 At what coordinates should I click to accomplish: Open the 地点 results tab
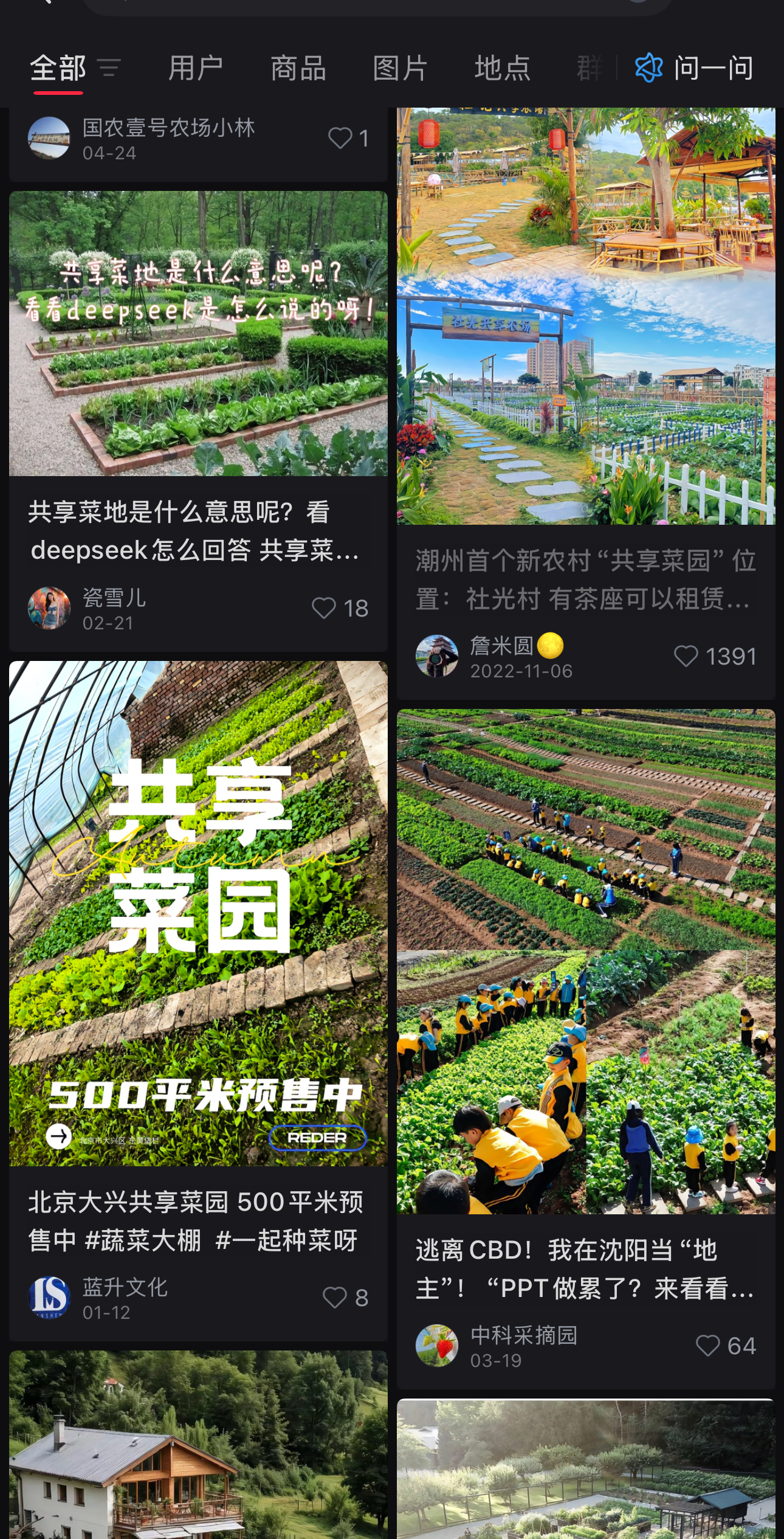502,69
